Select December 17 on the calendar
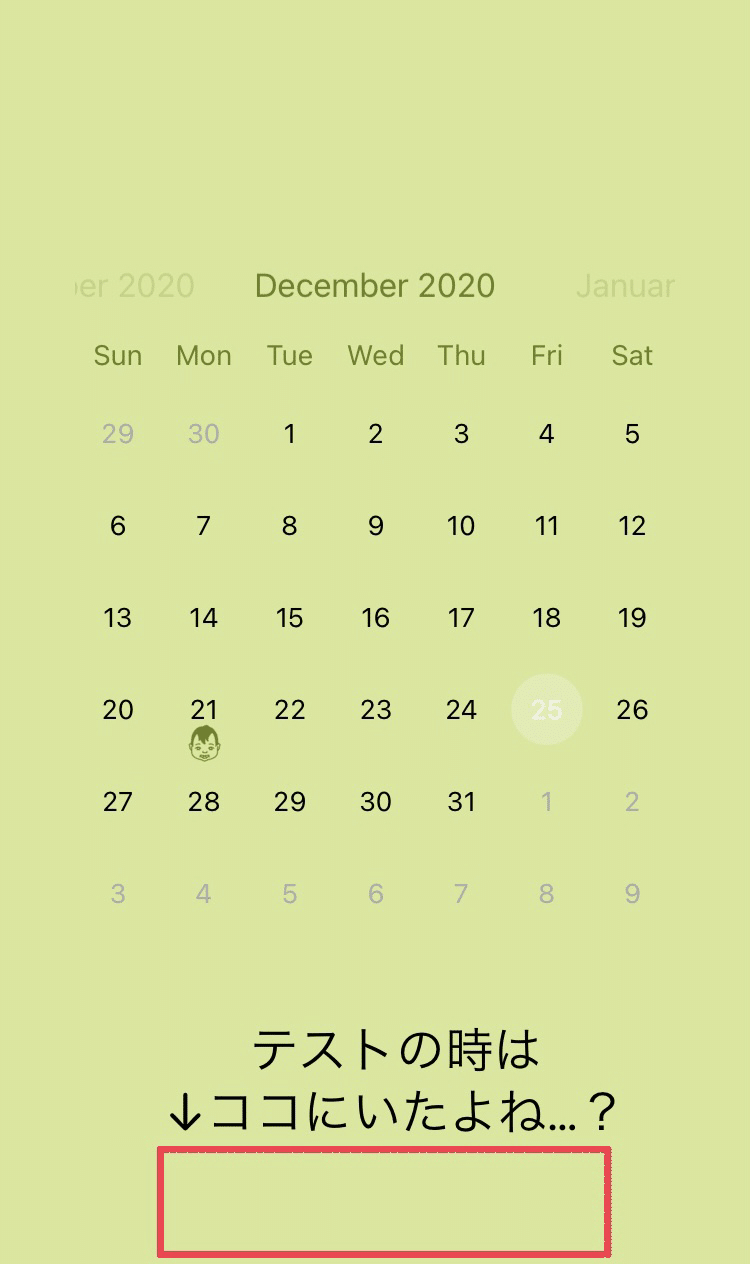 pyautogui.click(x=461, y=618)
